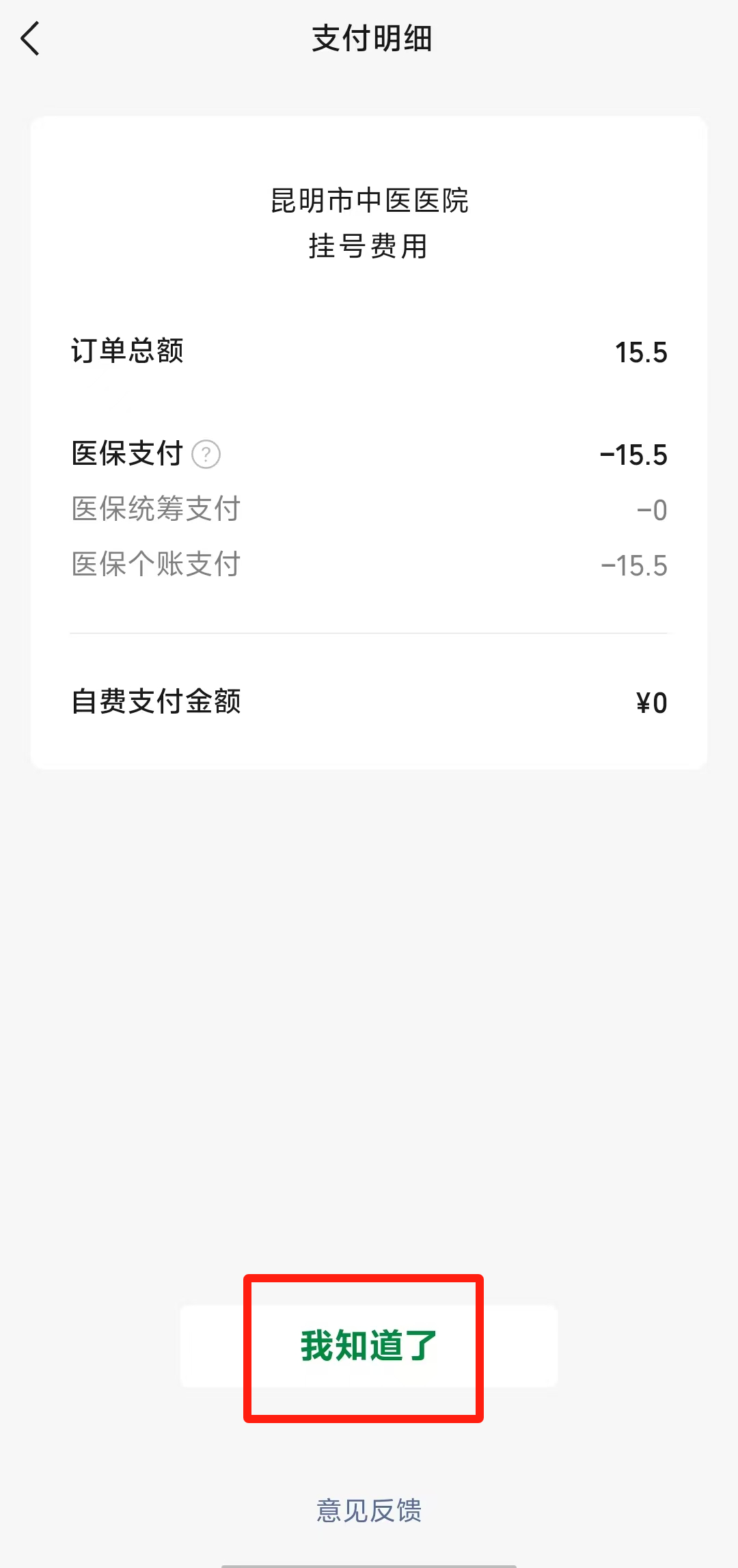The width and height of the screenshot is (738, 1568).
Task: Select the 订单总额 row
Action: tap(128, 351)
